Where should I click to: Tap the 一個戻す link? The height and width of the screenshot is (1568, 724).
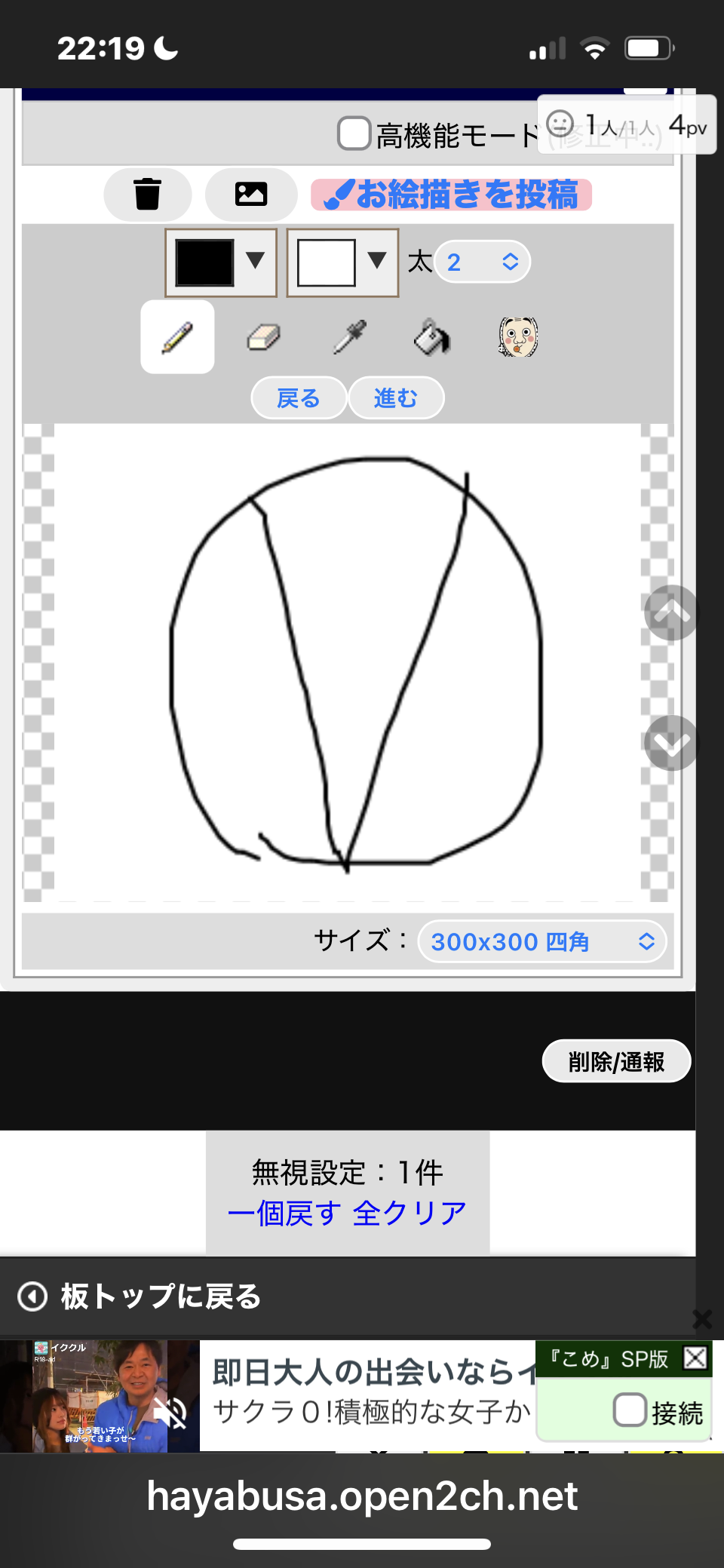pos(284,1214)
